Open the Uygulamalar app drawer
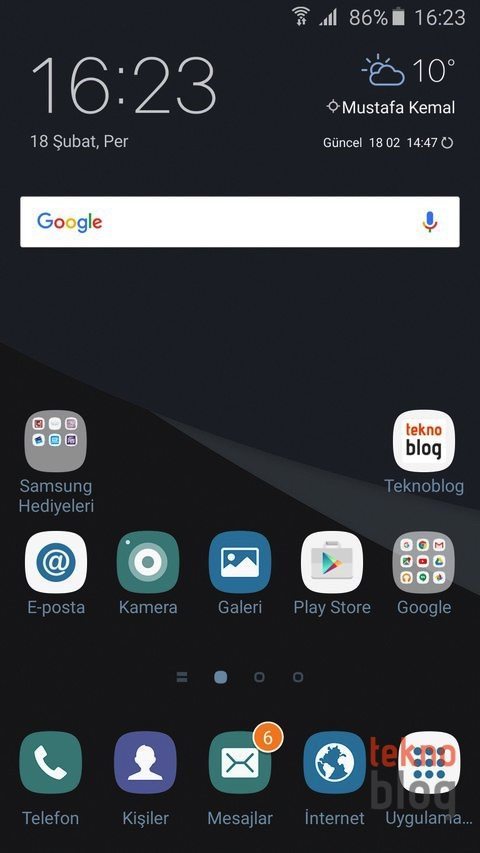The width and height of the screenshot is (480, 853). click(429, 762)
